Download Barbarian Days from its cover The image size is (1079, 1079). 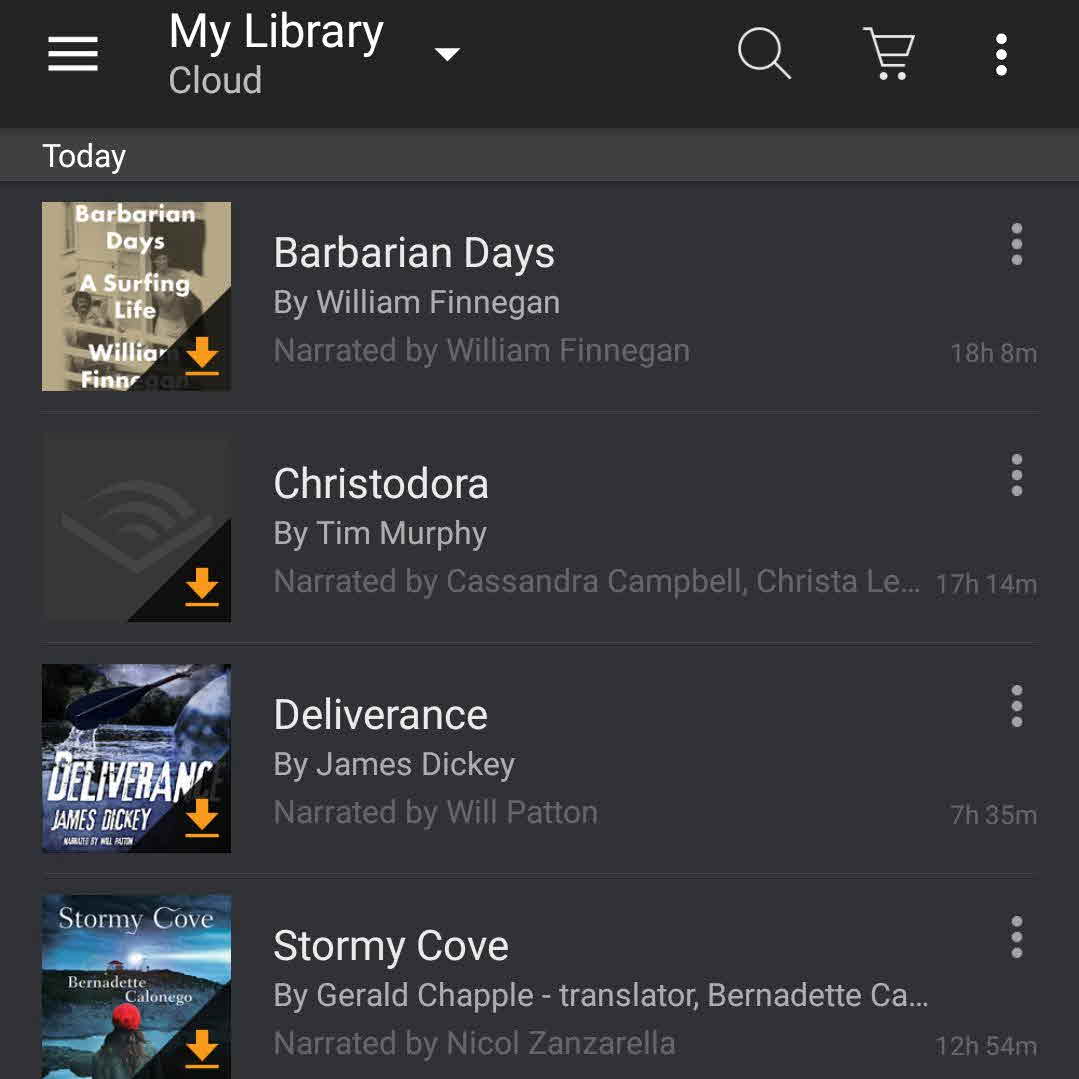(x=202, y=355)
